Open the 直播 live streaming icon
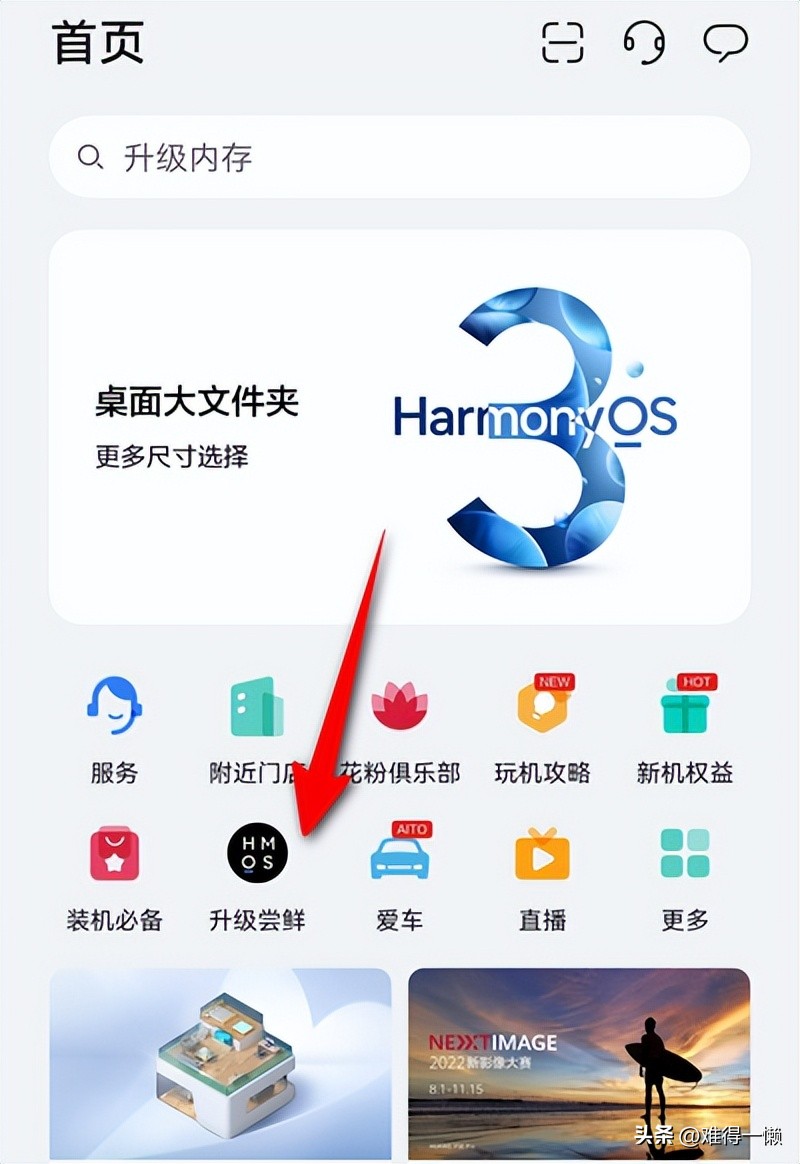This screenshot has height=1164, width=800. click(x=540, y=855)
